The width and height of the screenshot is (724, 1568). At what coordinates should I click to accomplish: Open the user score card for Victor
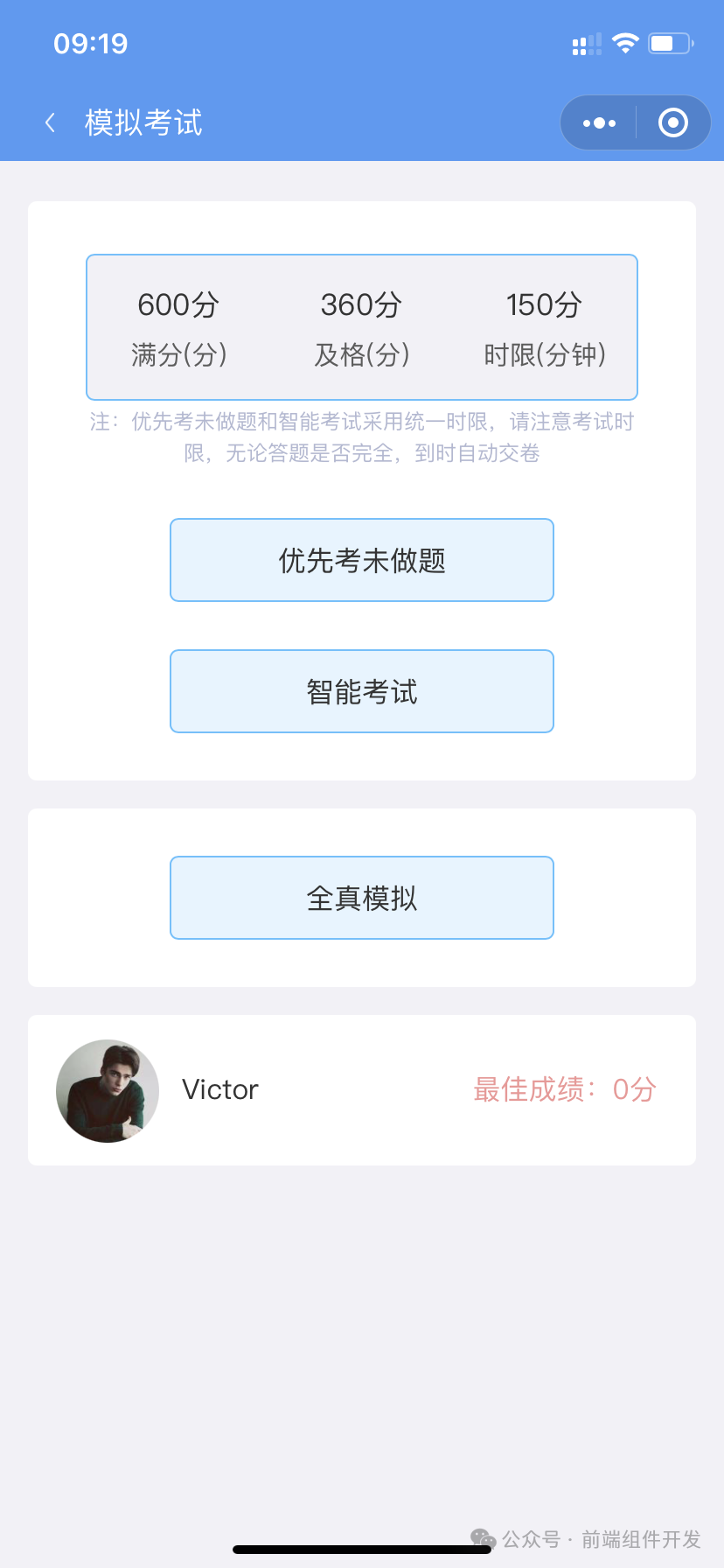pos(361,1089)
